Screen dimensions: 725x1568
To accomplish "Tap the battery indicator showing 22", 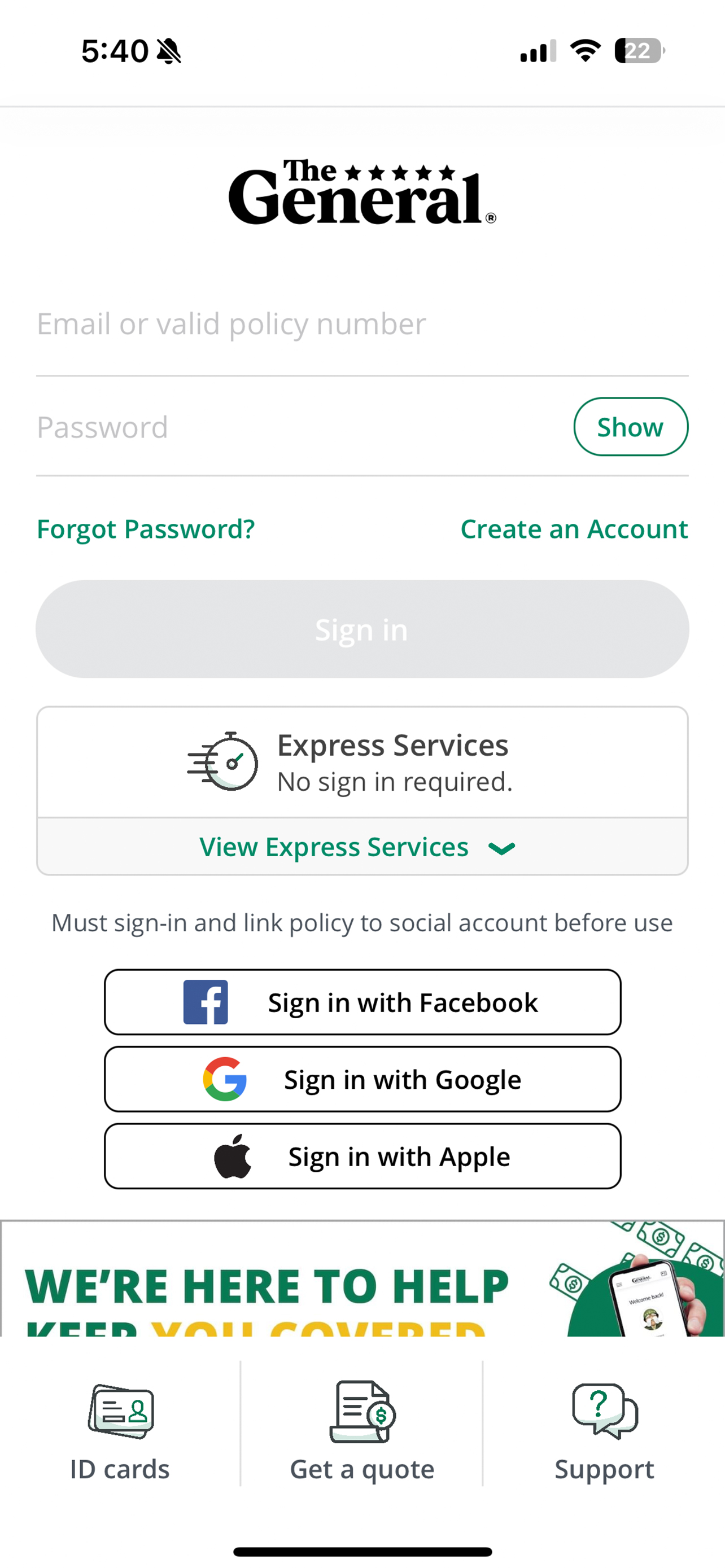I will tap(638, 51).
